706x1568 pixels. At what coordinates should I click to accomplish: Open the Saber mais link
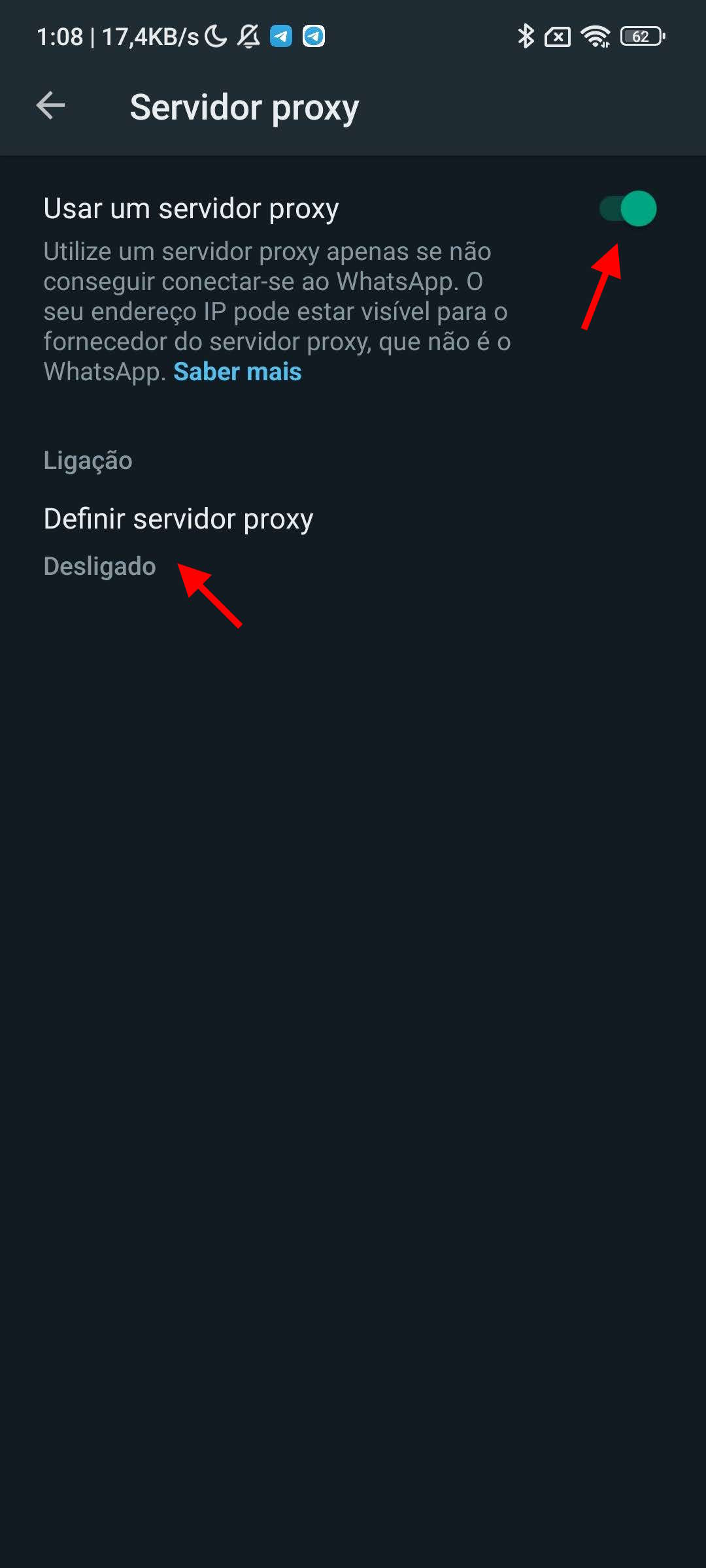coord(237,372)
